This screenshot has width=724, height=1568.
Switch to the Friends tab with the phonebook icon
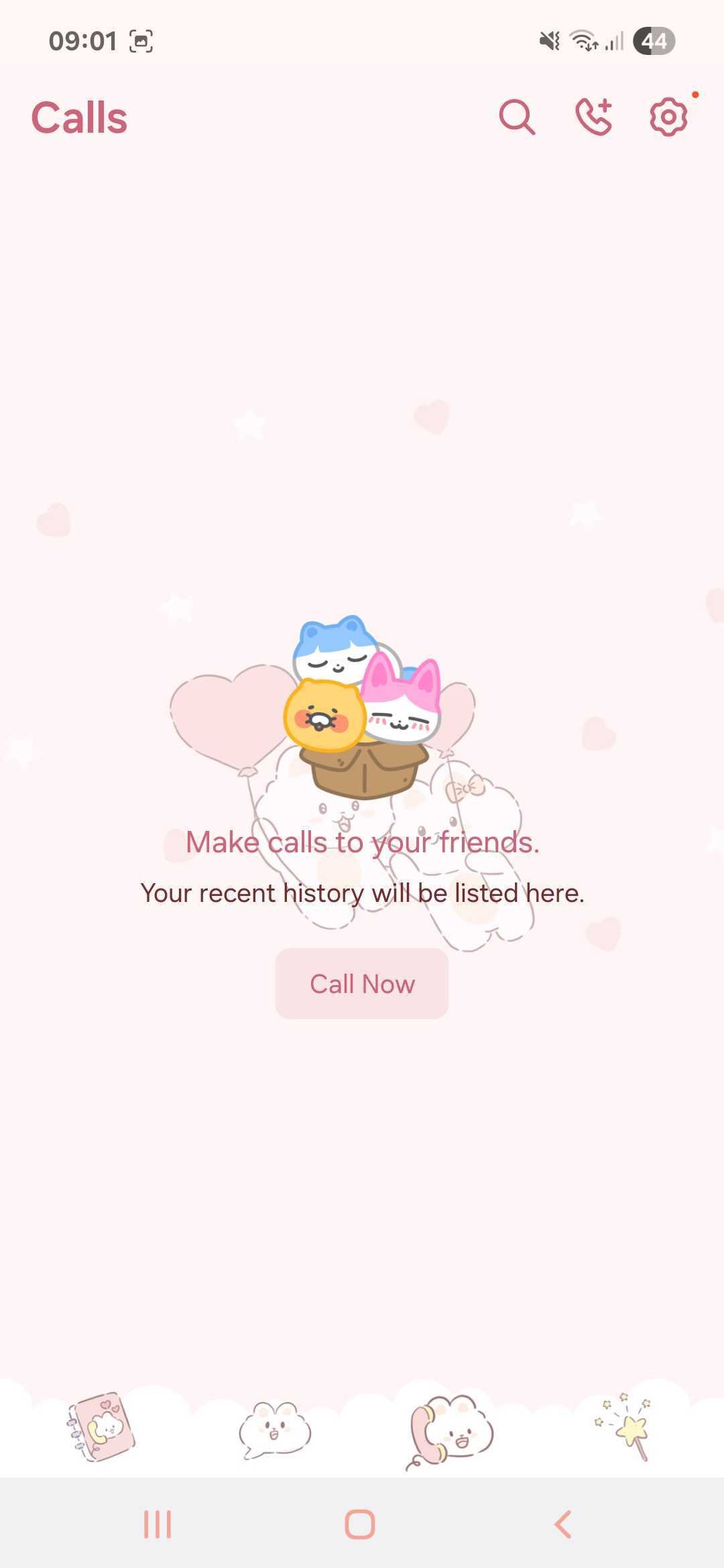click(101, 1427)
